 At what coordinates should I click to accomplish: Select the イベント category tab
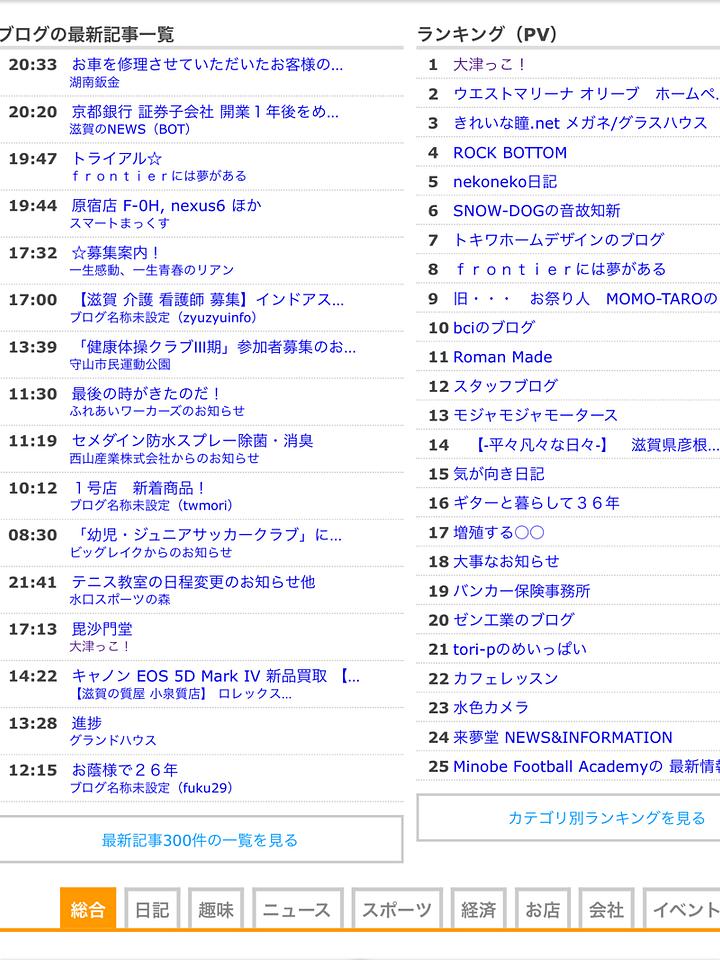pyautogui.click(x=684, y=910)
